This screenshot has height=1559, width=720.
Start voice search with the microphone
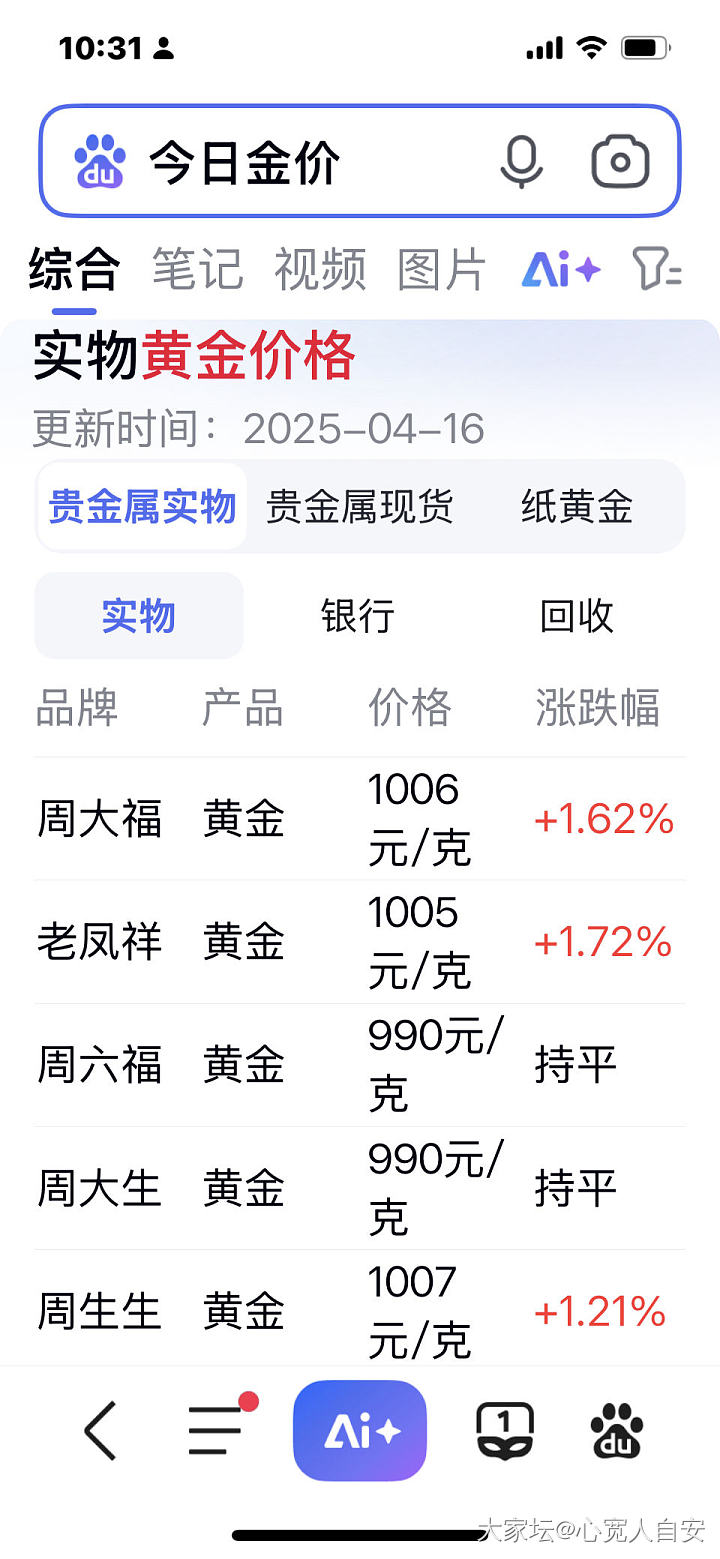pyautogui.click(x=521, y=162)
